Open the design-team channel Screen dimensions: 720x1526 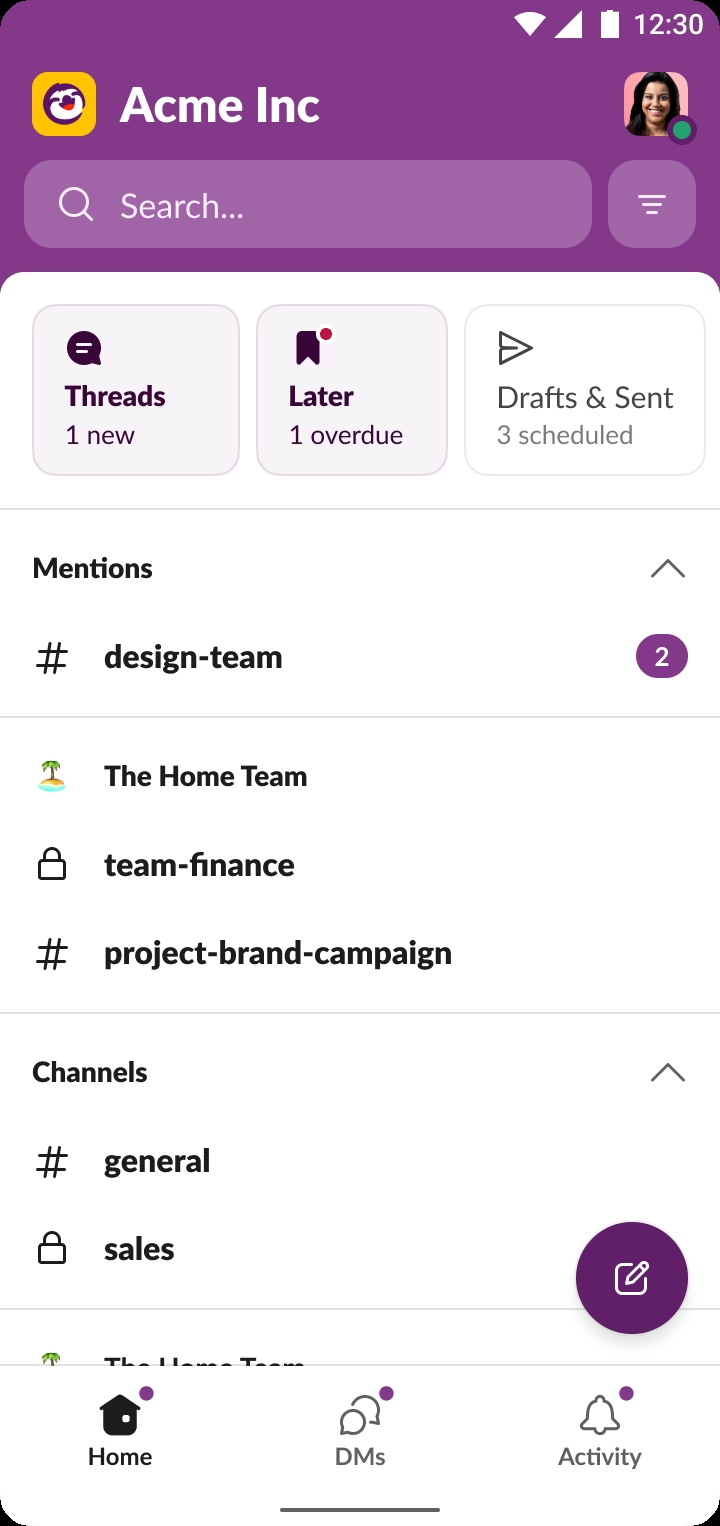point(360,657)
